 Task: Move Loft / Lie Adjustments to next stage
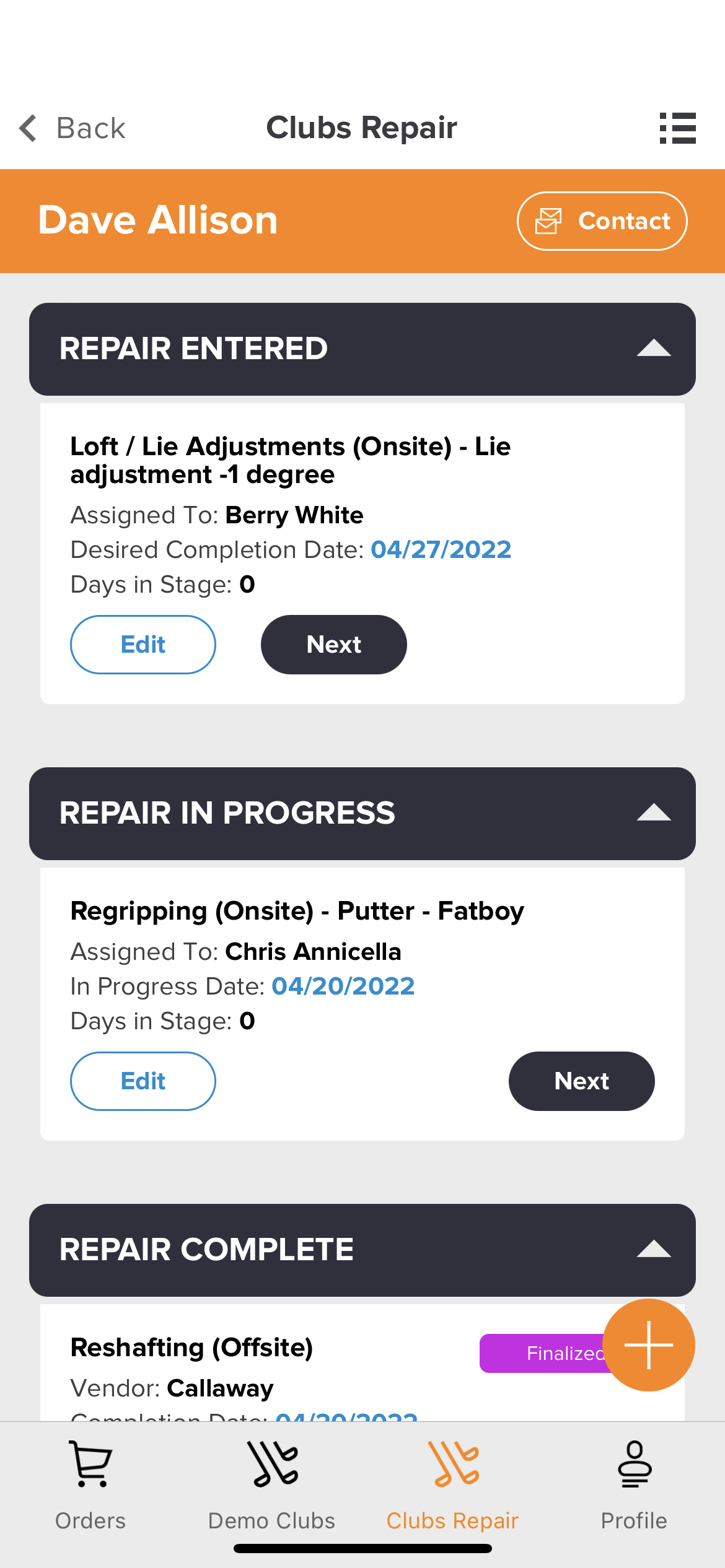tap(334, 645)
